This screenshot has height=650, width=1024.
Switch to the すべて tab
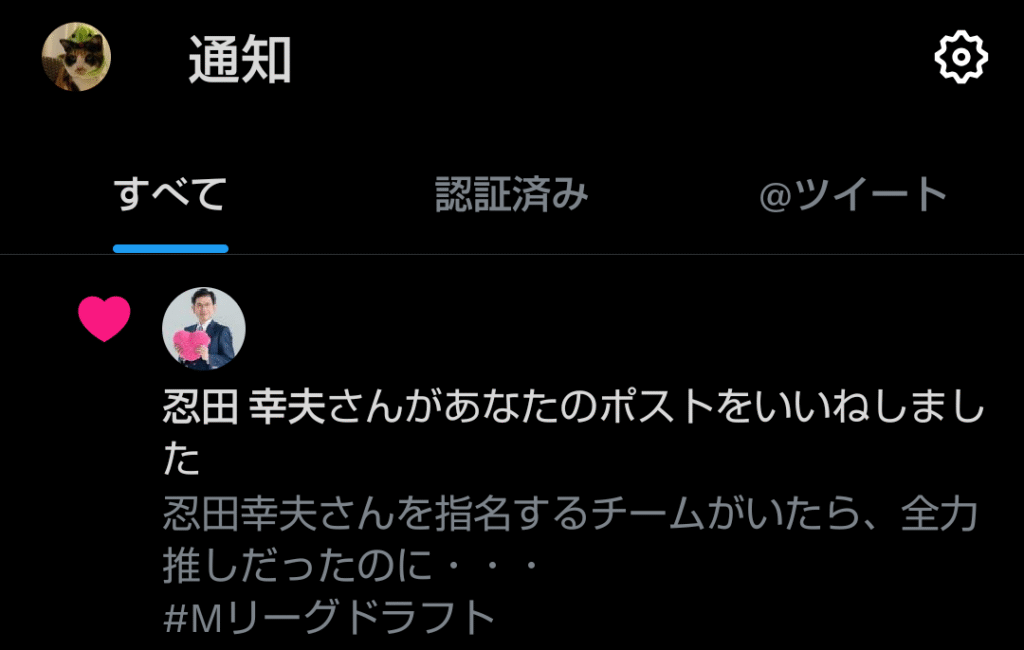click(170, 195)
